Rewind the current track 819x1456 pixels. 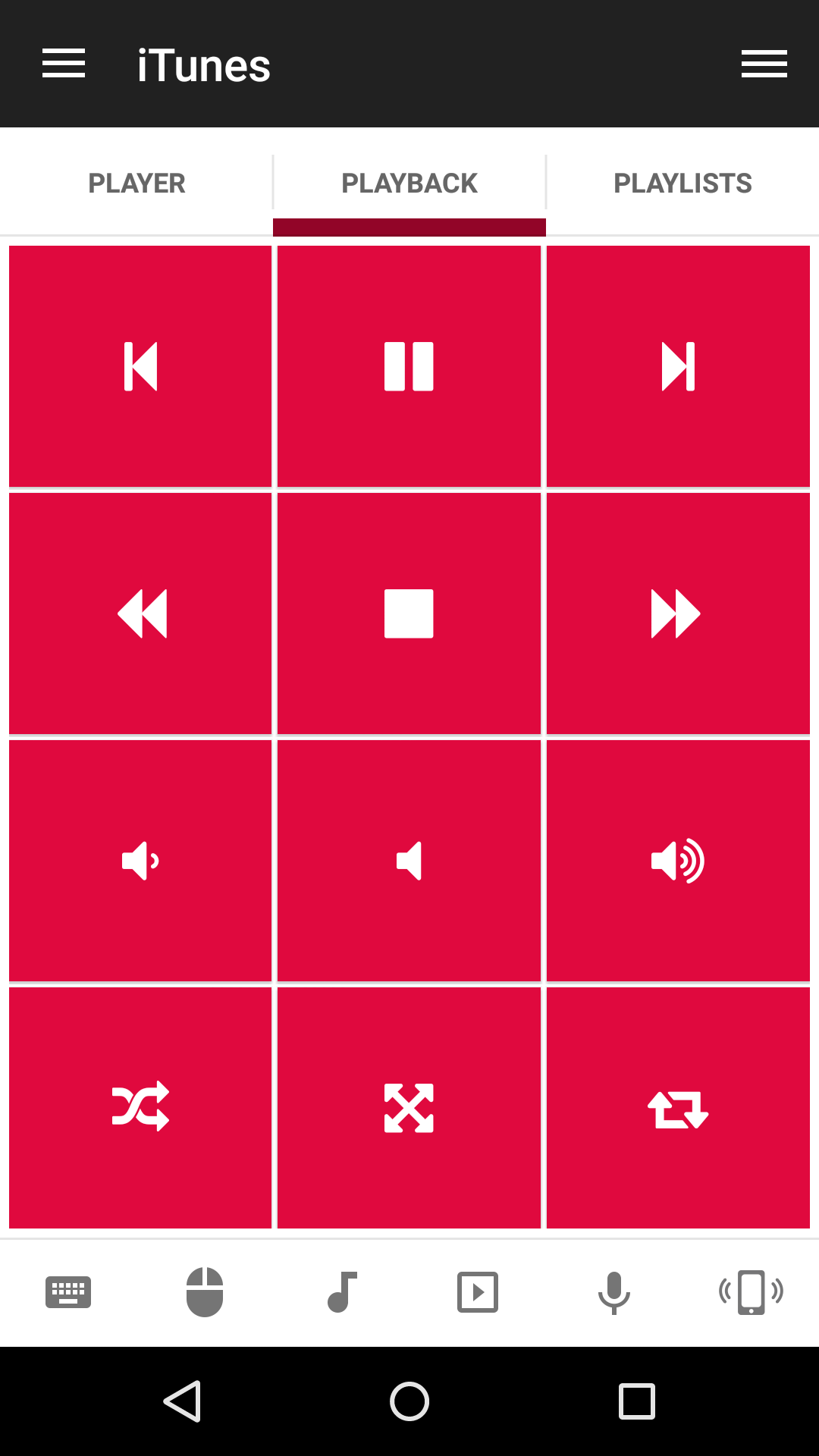pyautogui.click(x=140, y=613)
